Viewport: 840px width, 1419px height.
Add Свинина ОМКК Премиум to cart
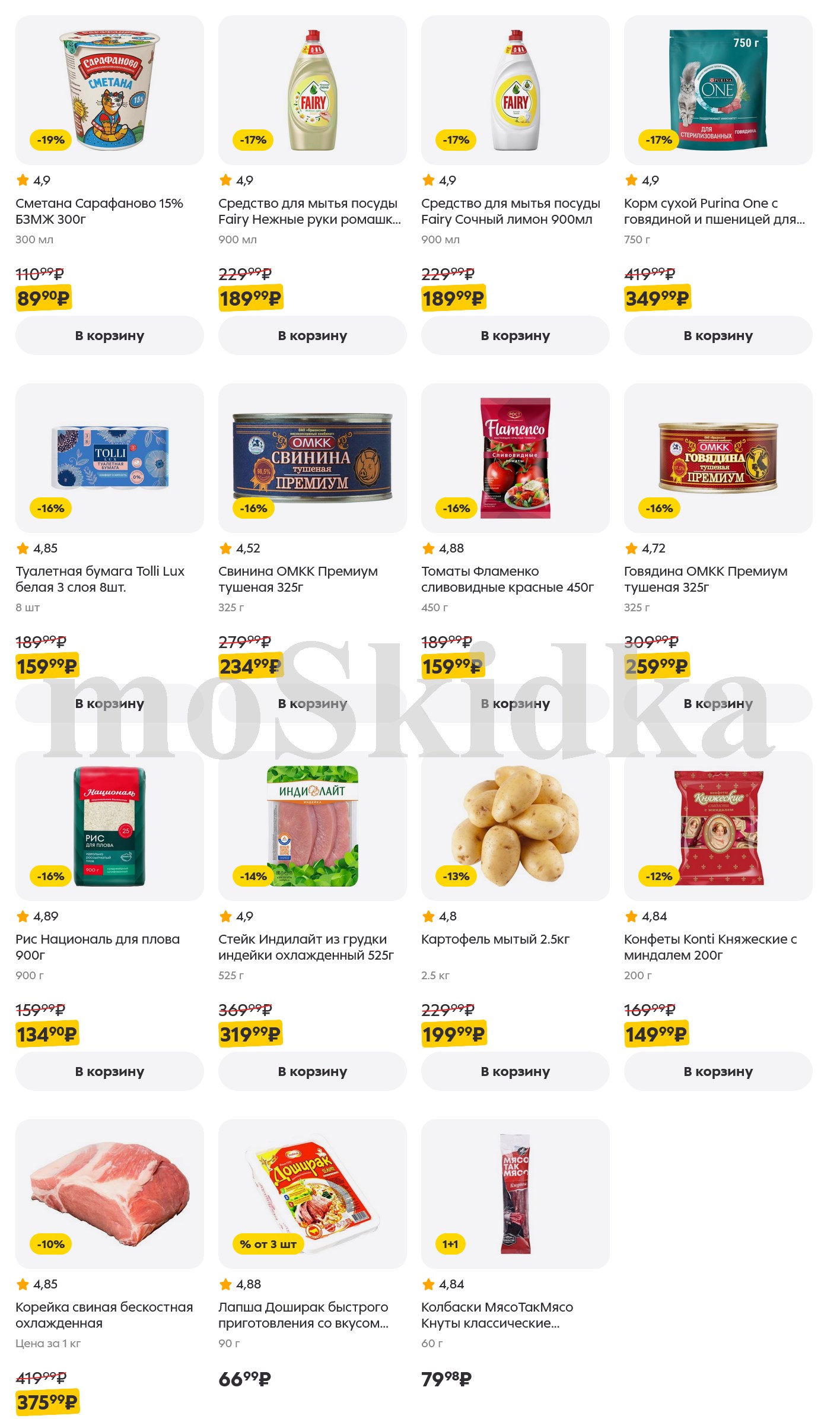312,703
